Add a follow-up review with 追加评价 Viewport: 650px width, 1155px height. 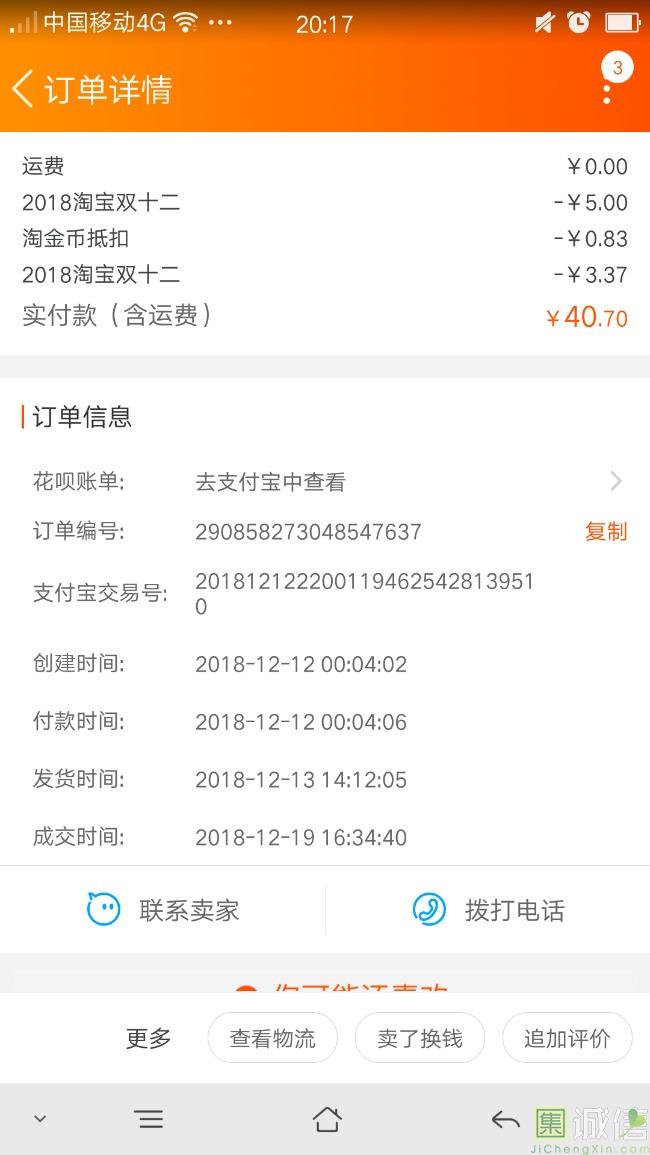coord(566,1039)
